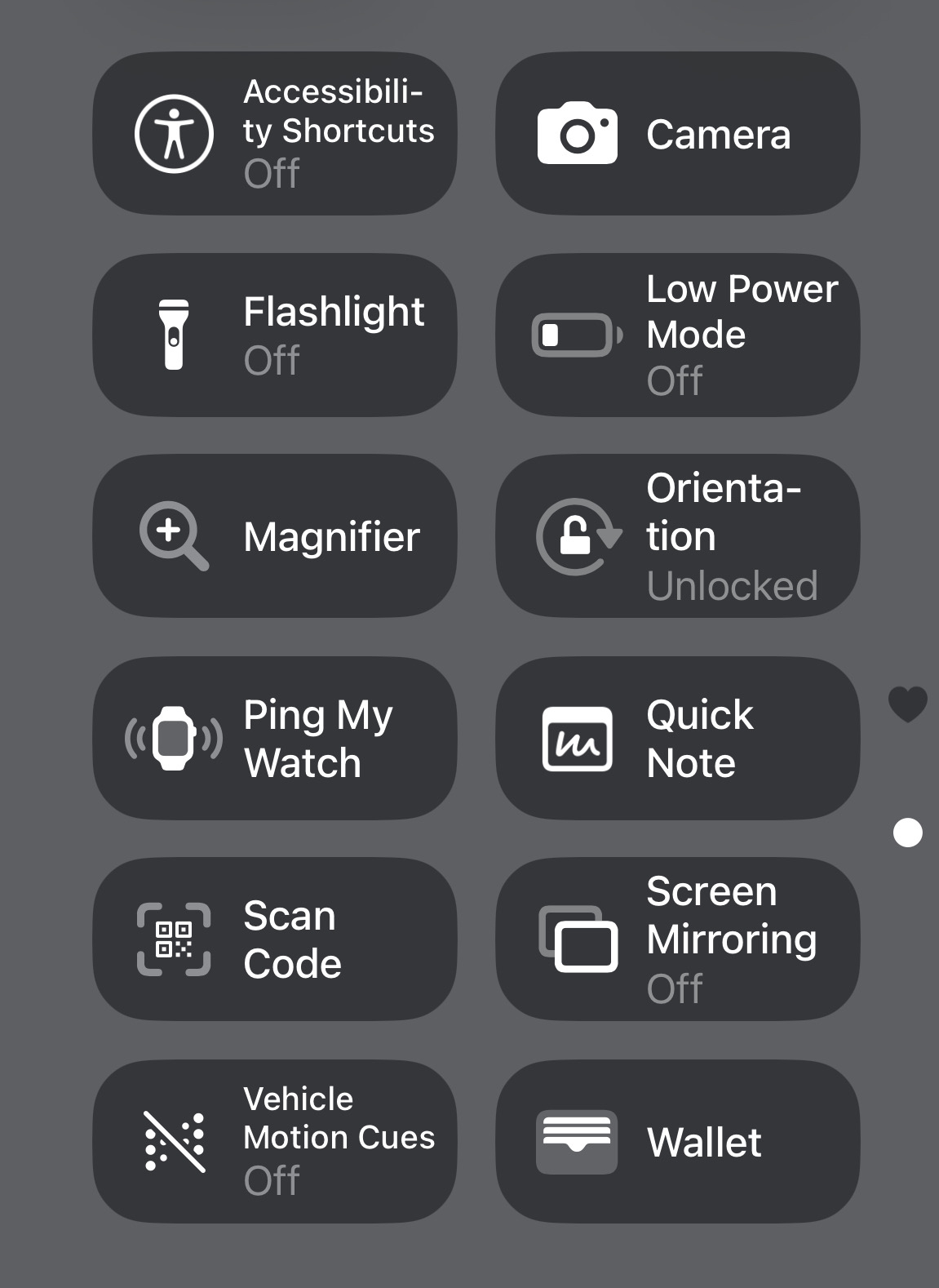Lock screen Orientation
The width and height of the screenshot is (939, 1288).
(677, 535)
